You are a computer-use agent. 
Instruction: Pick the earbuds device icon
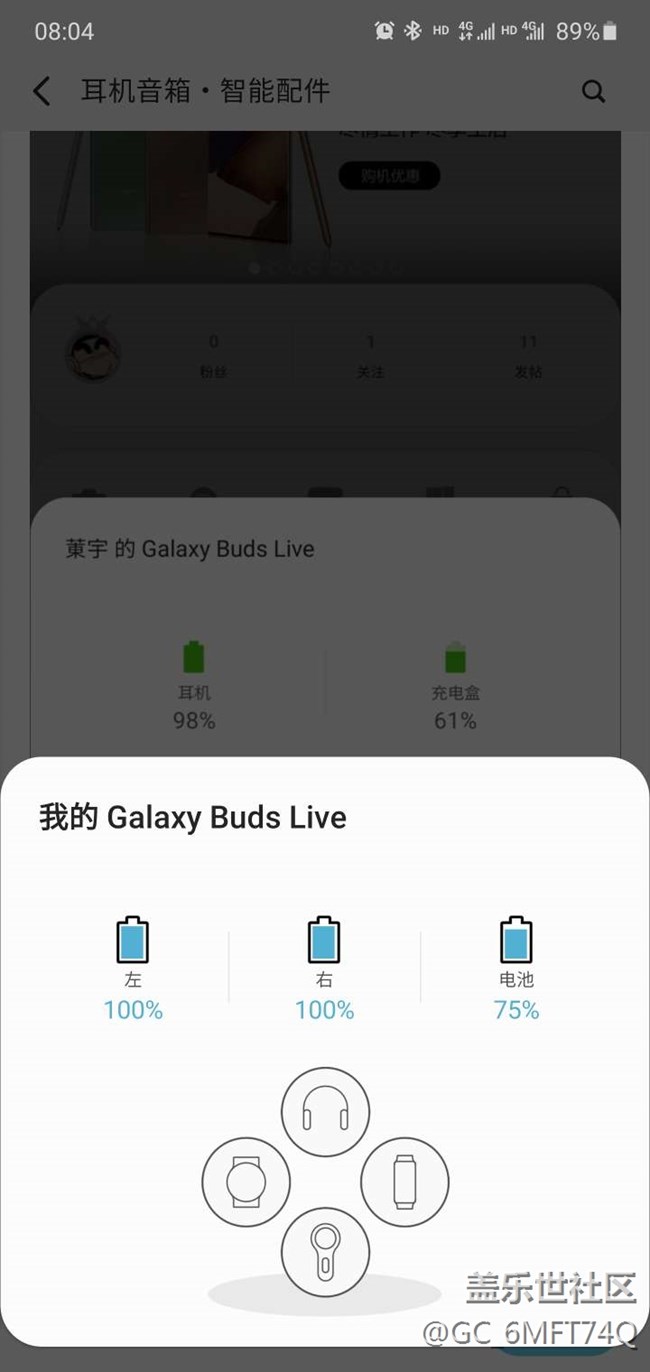[x=325, y=1251]
